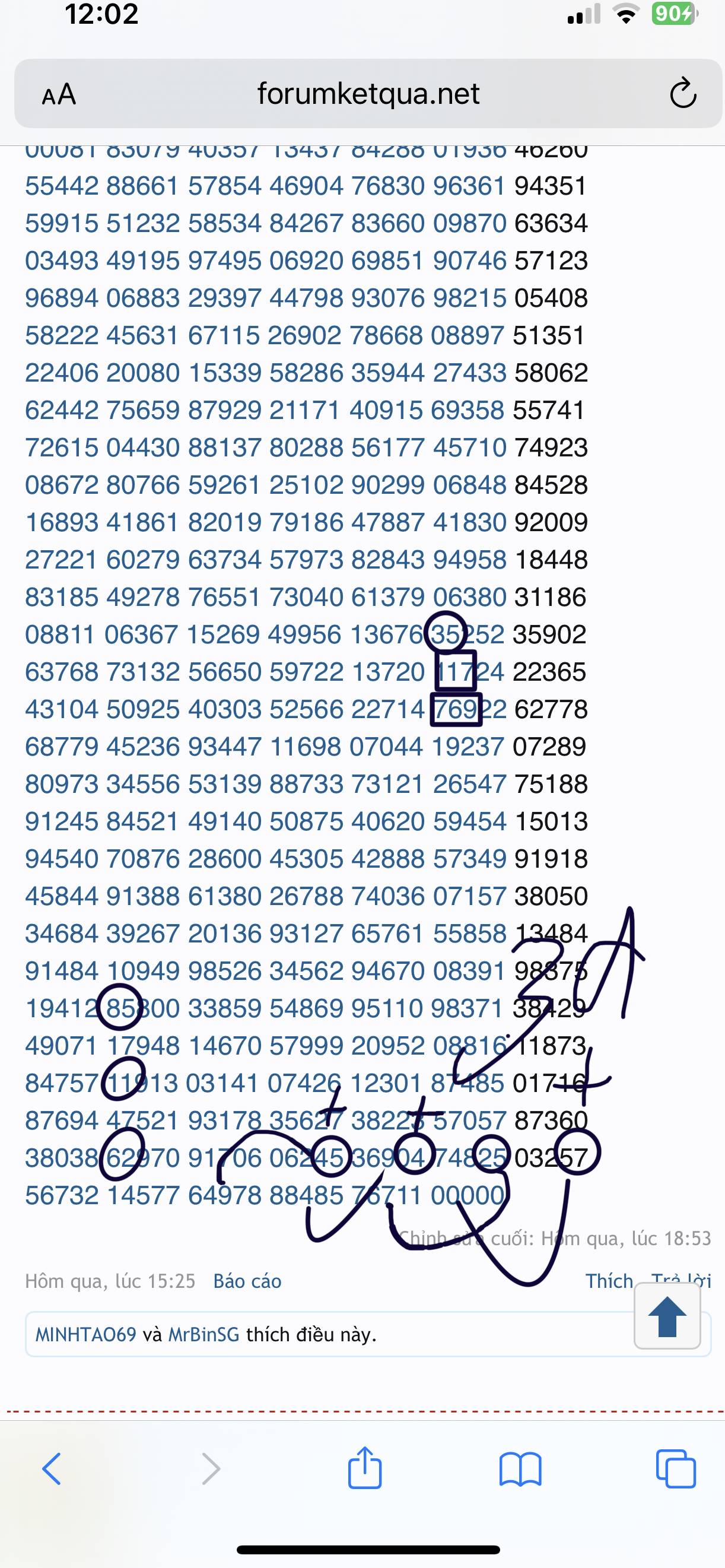725x1568 pixels.
Task: Share this page from Safari's toolbar
Action: [365, 1468]
